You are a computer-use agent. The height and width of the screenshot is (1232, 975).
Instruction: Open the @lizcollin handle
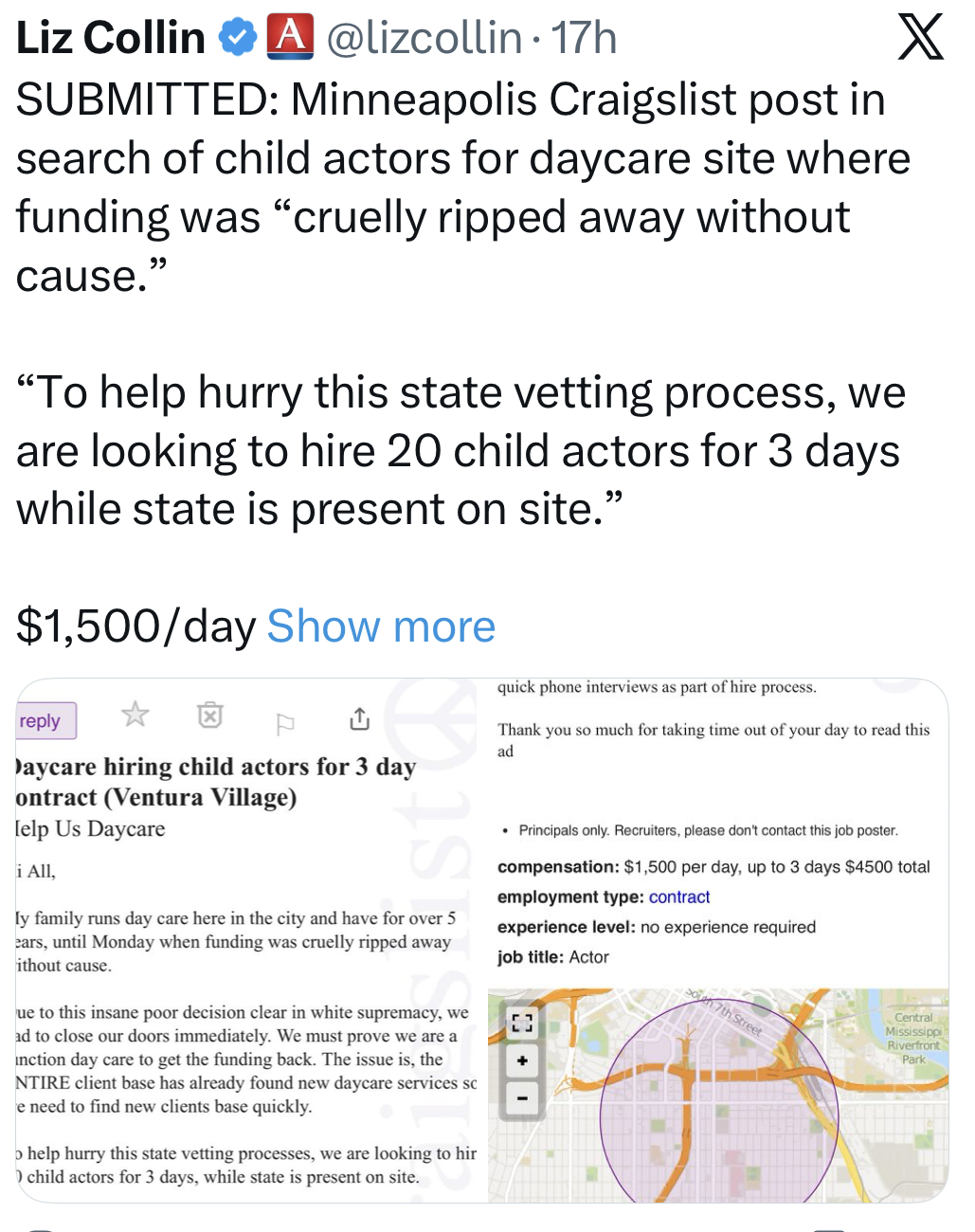[x=424, y=39]
